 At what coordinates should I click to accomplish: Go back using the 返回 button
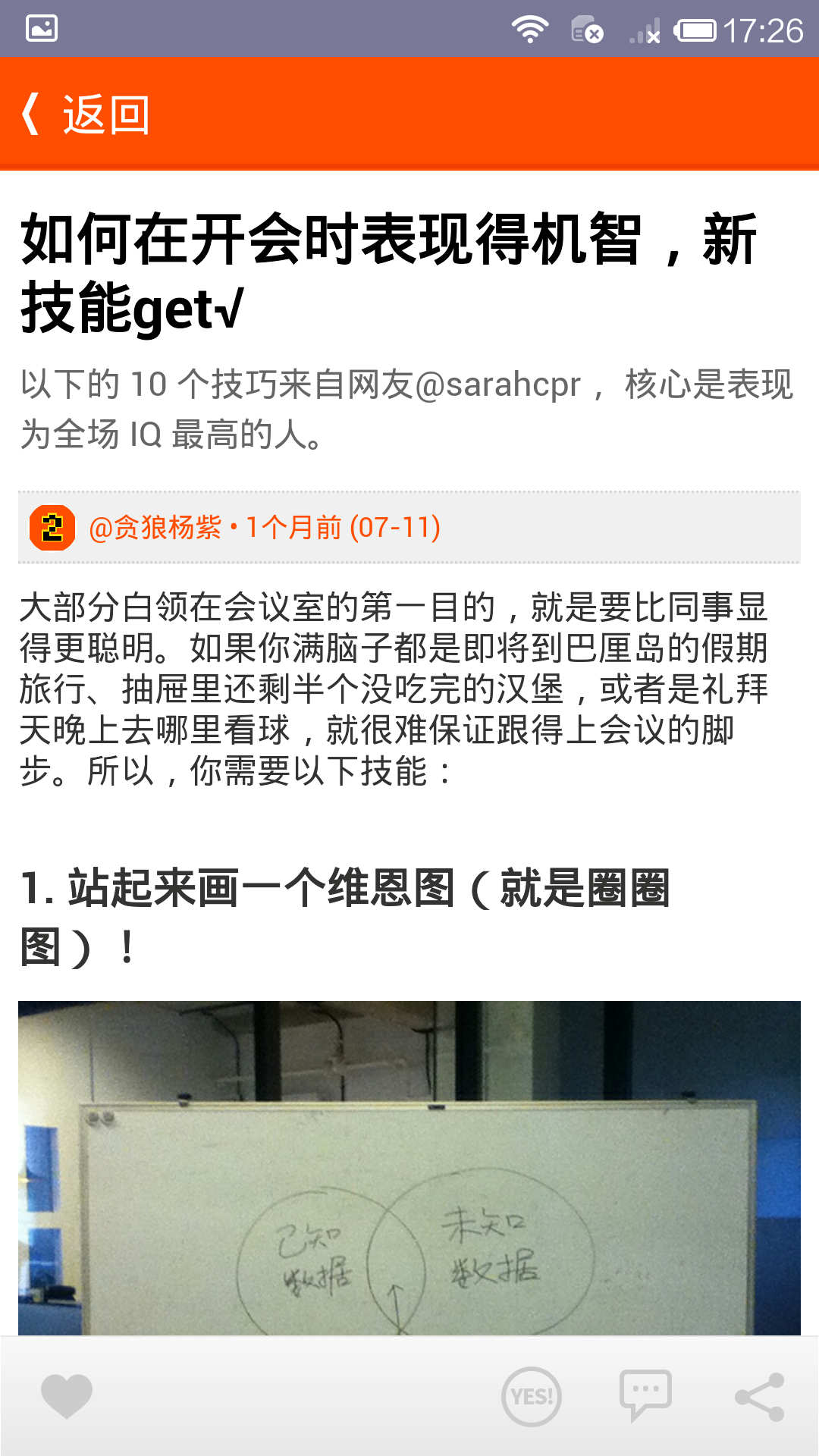coord(85,115)
